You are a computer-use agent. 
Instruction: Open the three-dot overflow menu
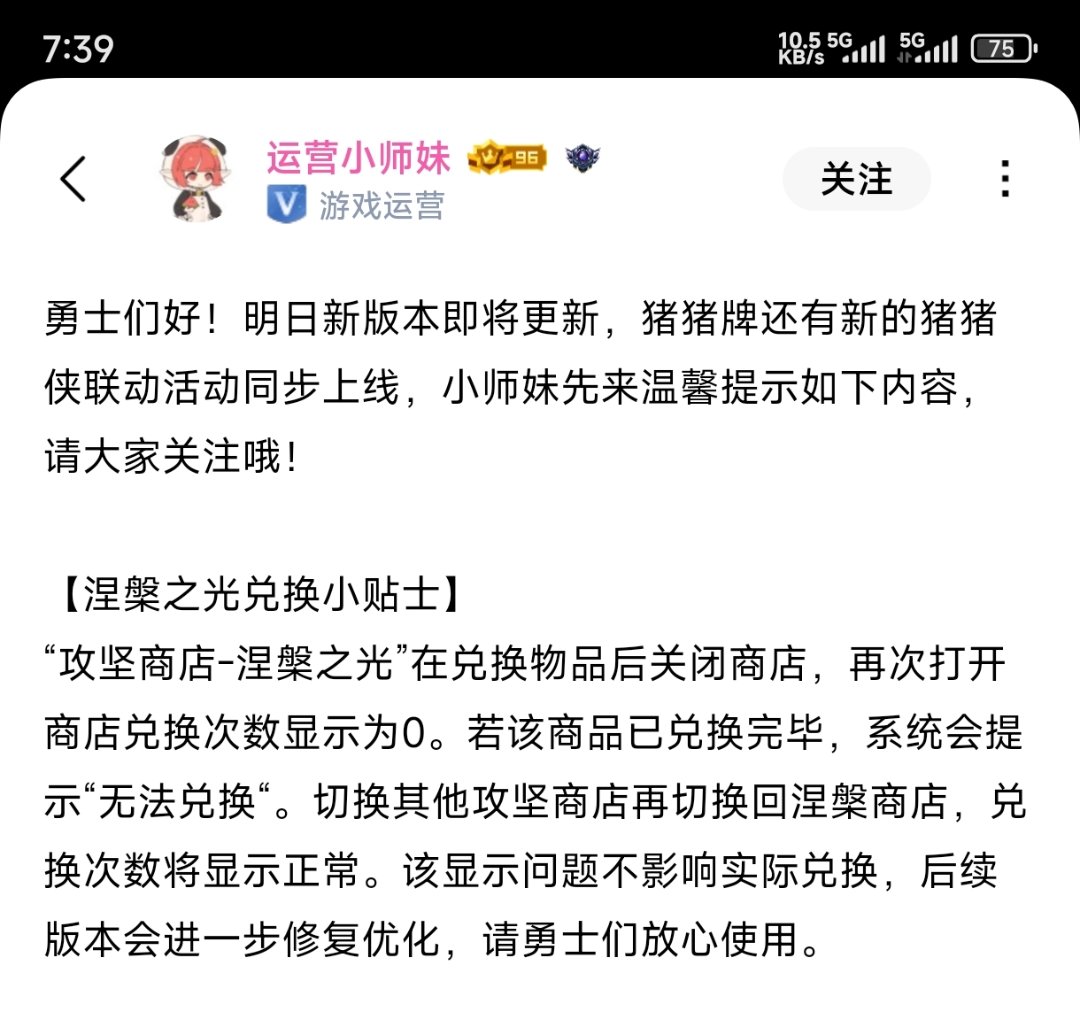(x=1005, y=180)
